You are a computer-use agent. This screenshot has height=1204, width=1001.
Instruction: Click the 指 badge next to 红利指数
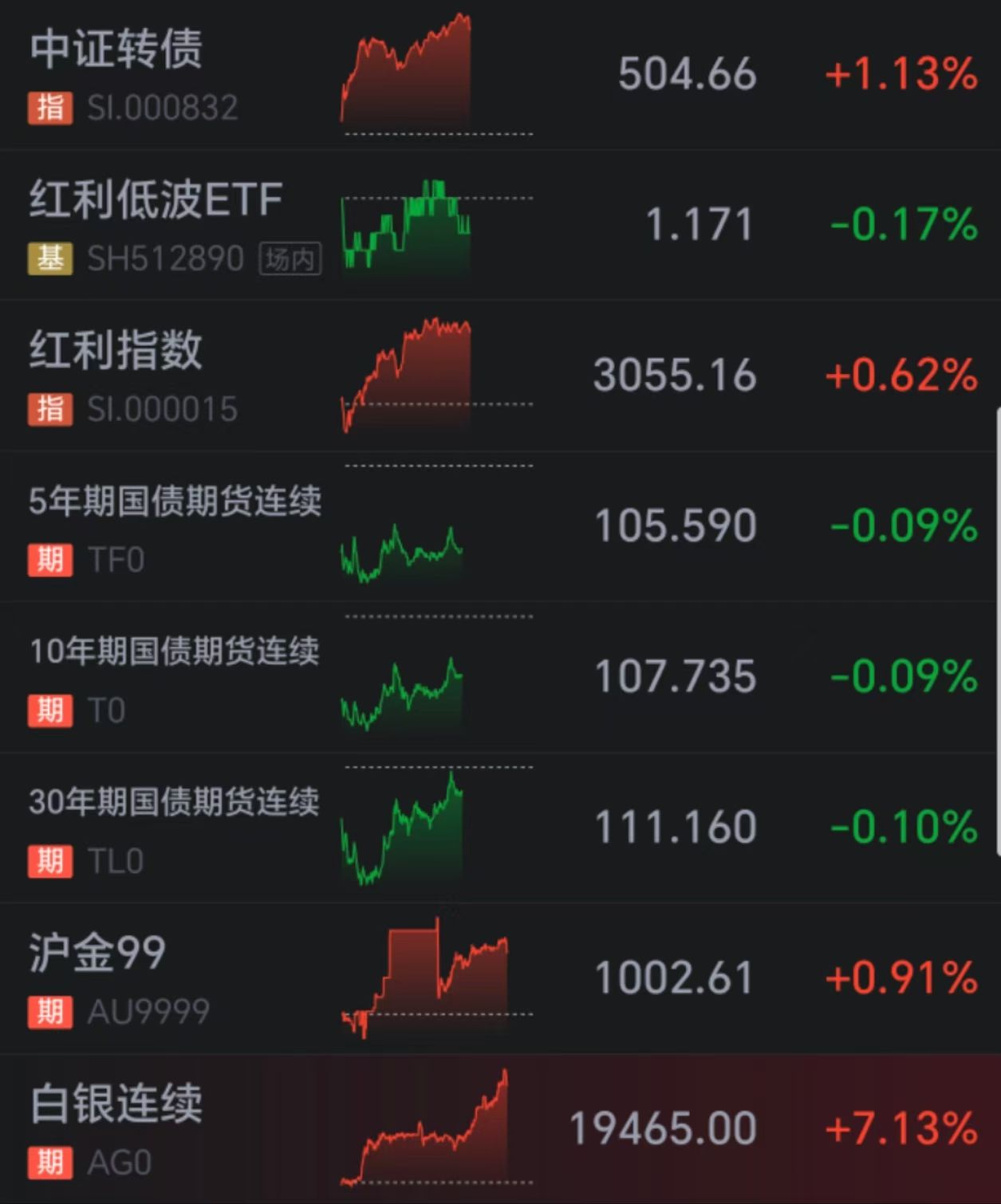[49, 409]
